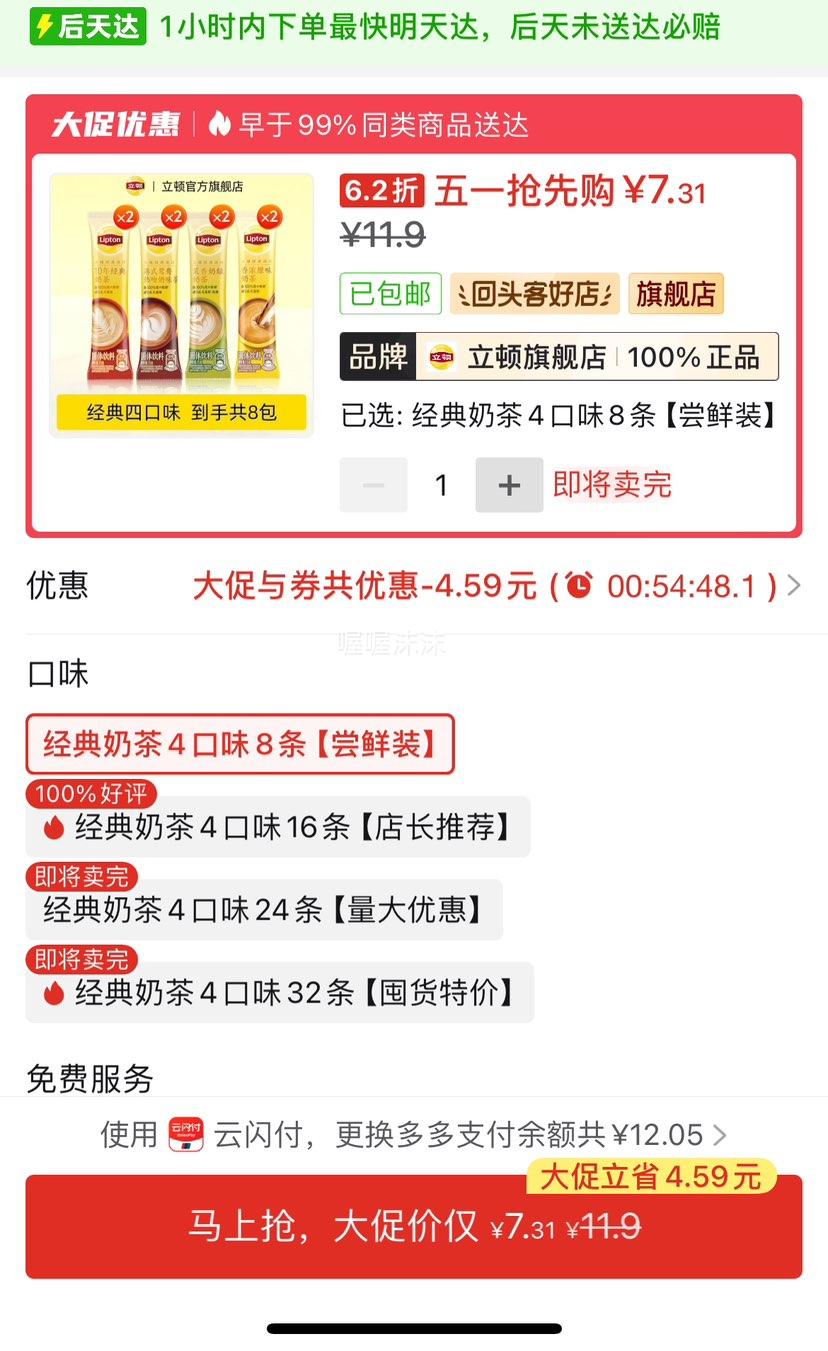The image size is (828, 1351).
Task: Select flavor option 经典奶茶4口味24条【量大优惠】
Action: click(263, 910)
